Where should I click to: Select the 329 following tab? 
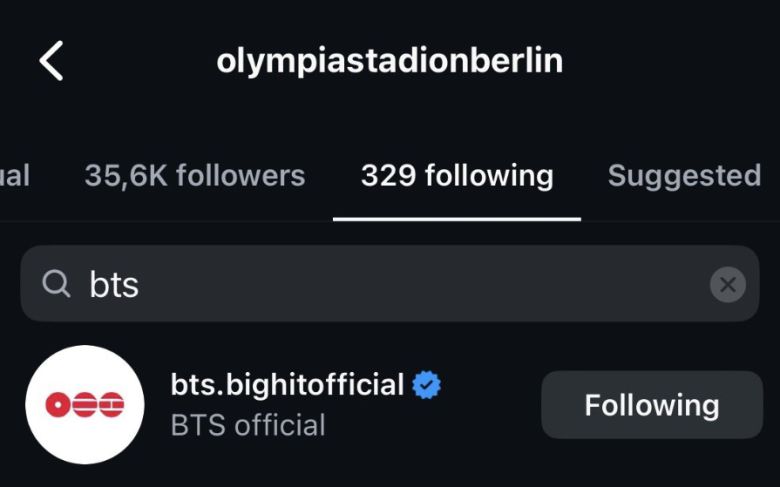[456, 176]
